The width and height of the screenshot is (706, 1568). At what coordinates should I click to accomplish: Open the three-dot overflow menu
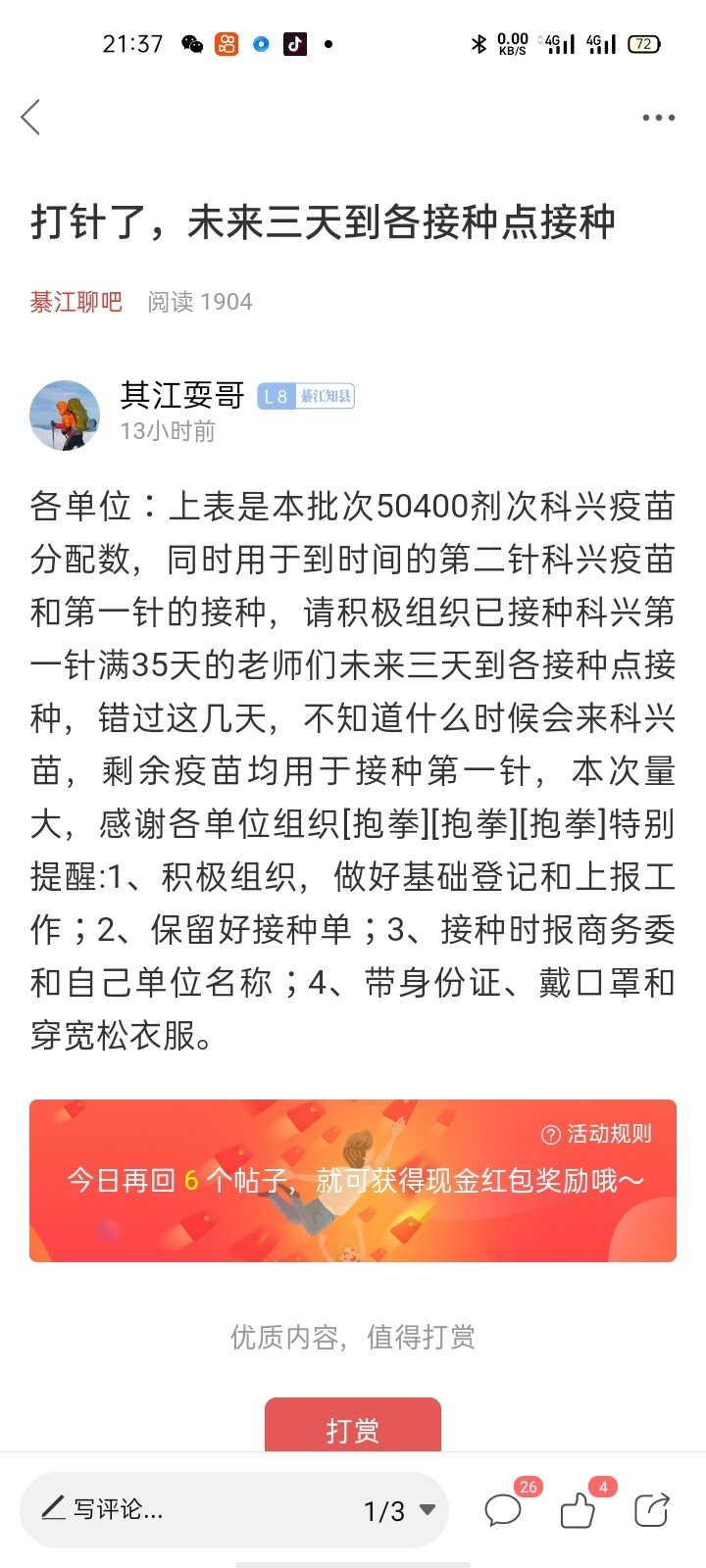coord(658,118)
